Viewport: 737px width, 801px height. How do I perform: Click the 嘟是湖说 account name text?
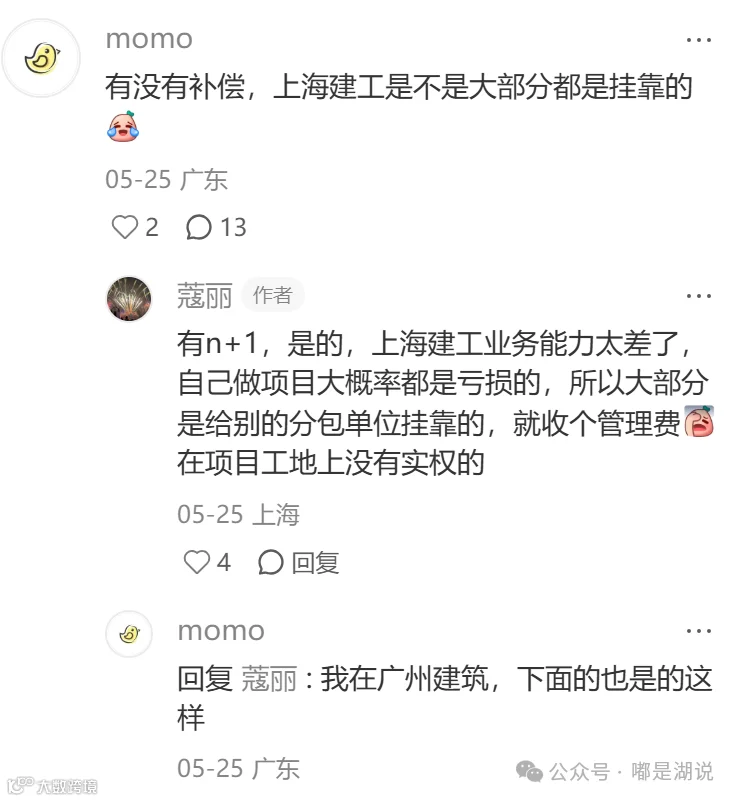click(x=674, y=769)
